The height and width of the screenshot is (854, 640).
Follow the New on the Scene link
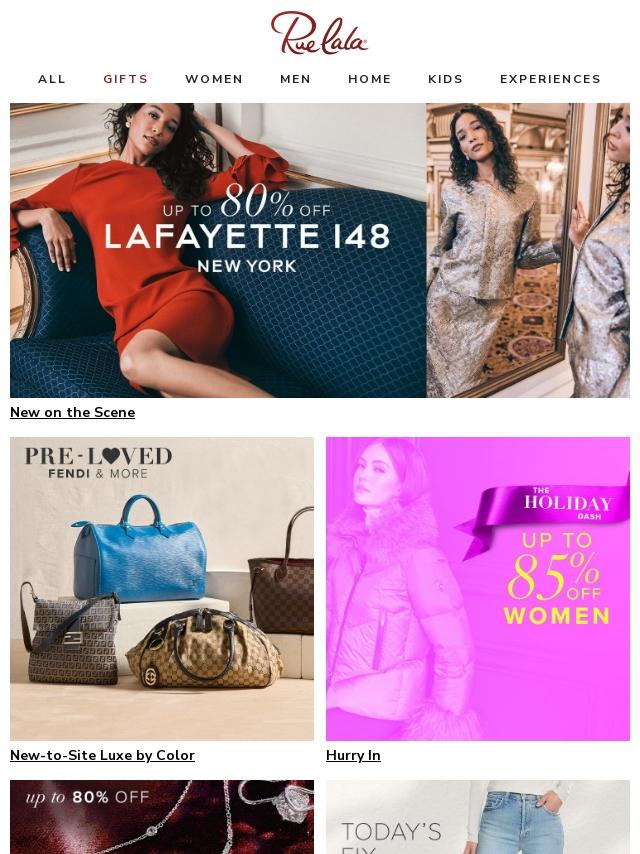coord(72,412)
